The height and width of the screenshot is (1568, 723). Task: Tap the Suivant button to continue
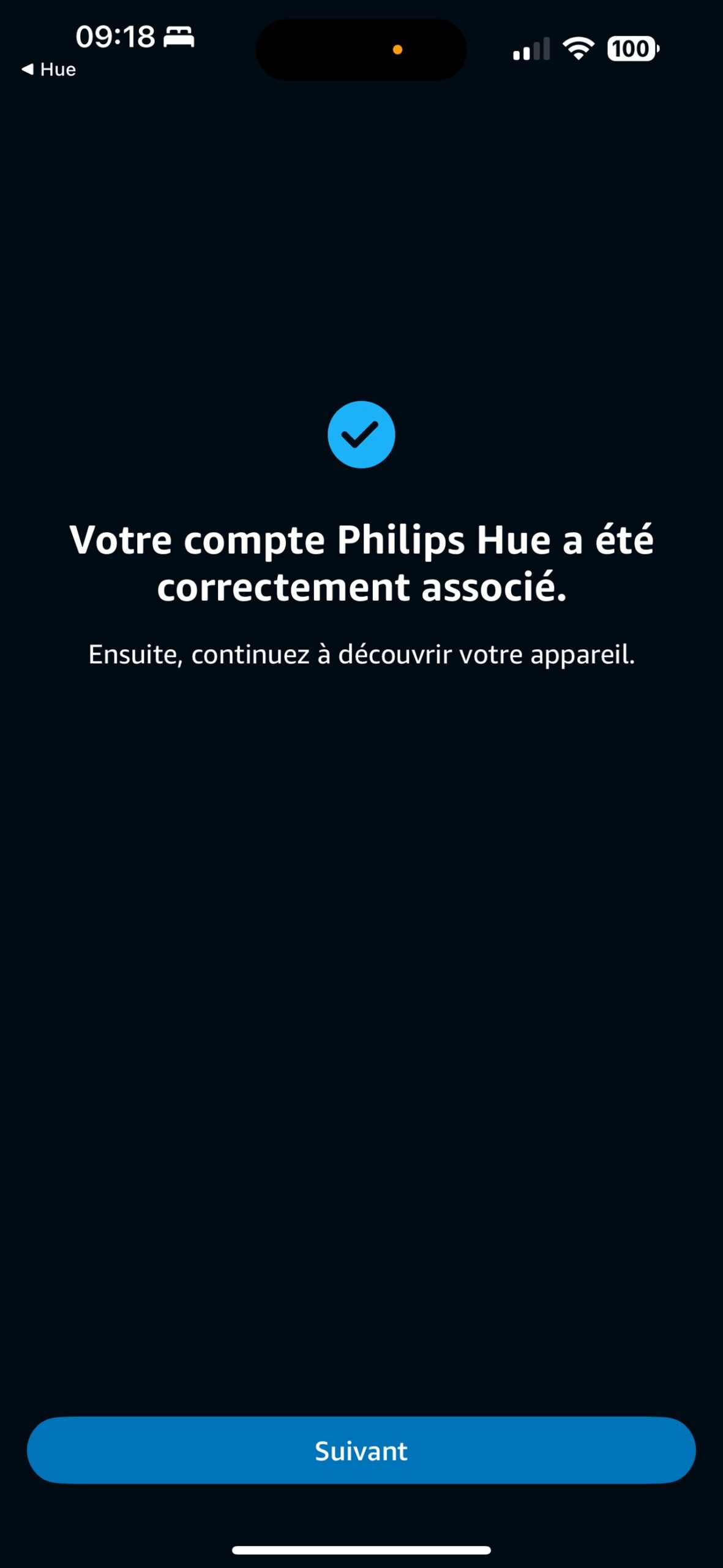(361, 1450)
